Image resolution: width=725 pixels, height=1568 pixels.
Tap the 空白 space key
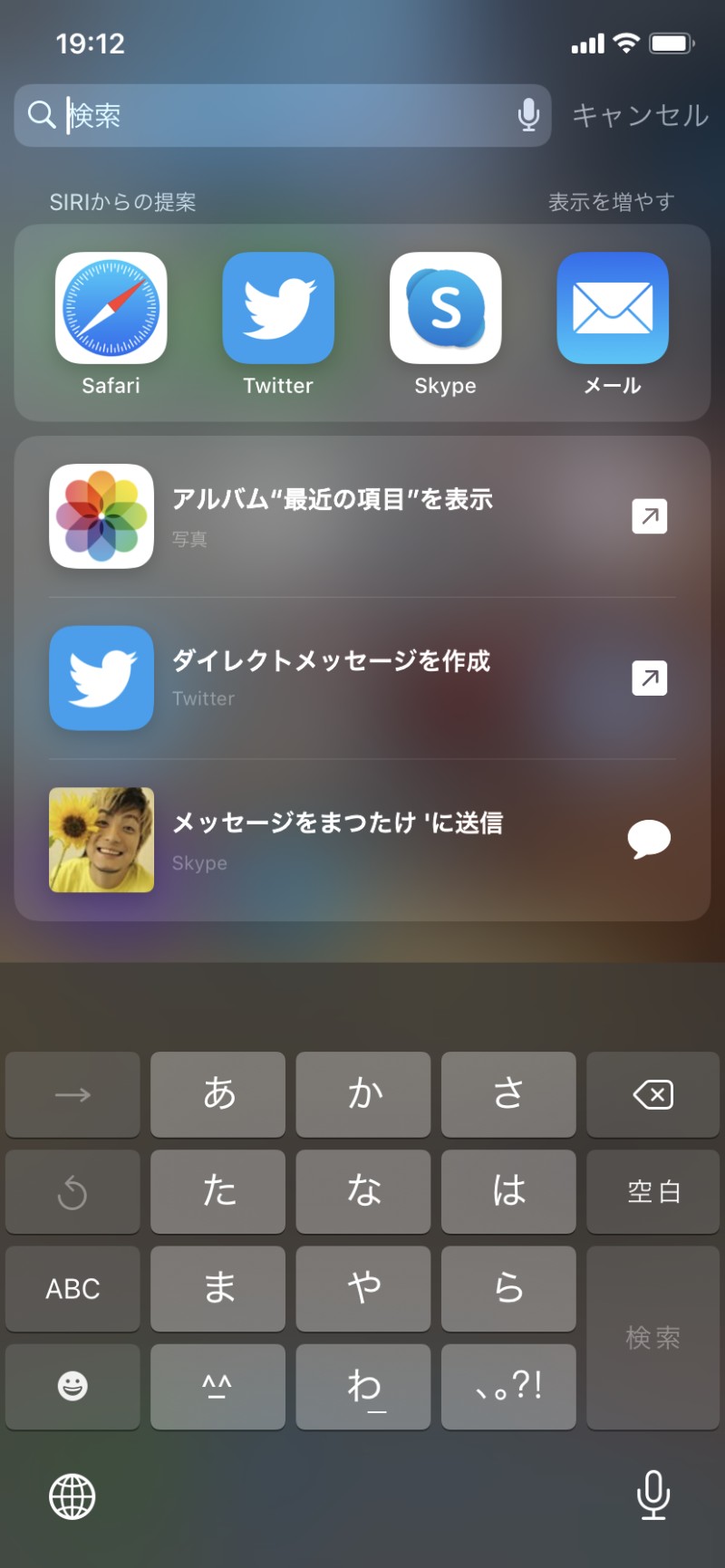[652, 1191]
